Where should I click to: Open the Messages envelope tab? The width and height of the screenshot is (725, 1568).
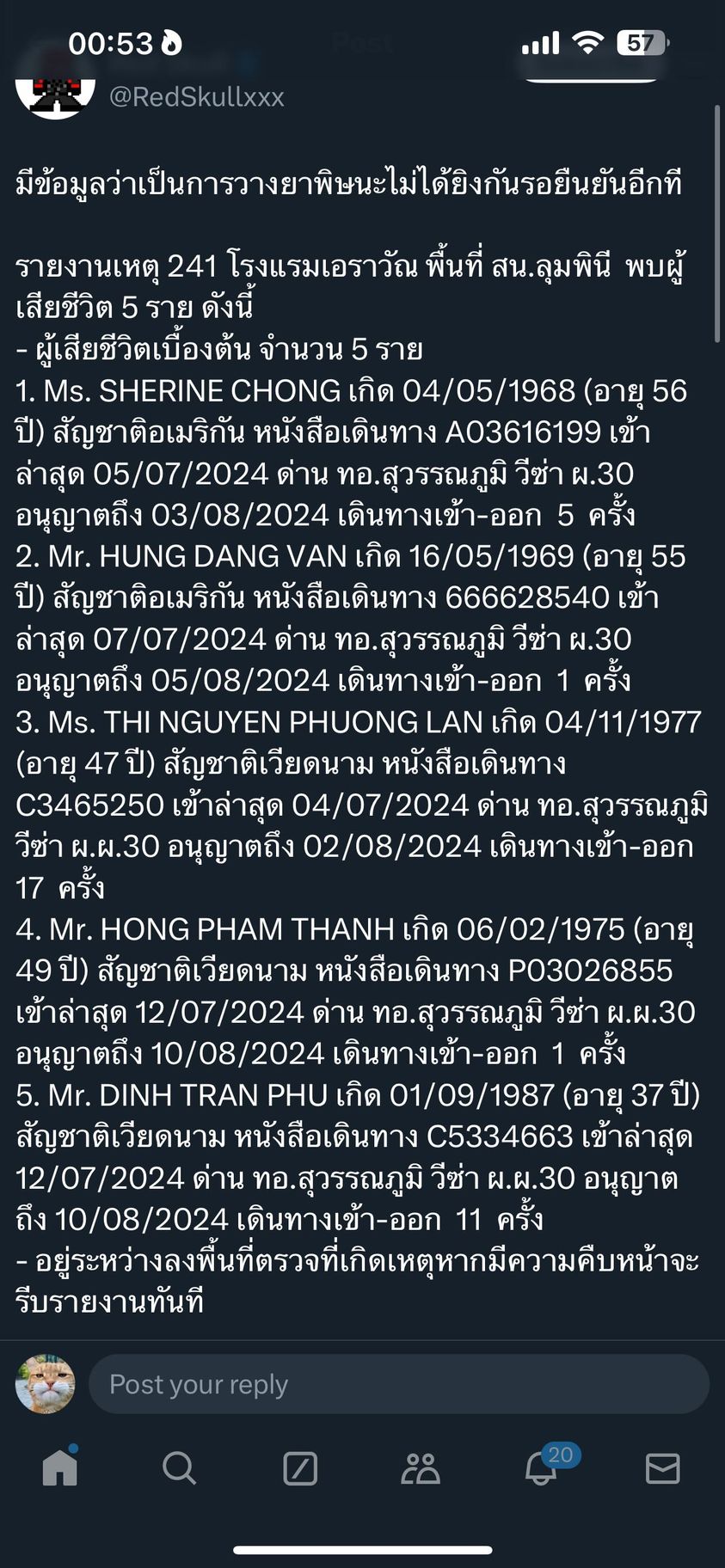662,1468
